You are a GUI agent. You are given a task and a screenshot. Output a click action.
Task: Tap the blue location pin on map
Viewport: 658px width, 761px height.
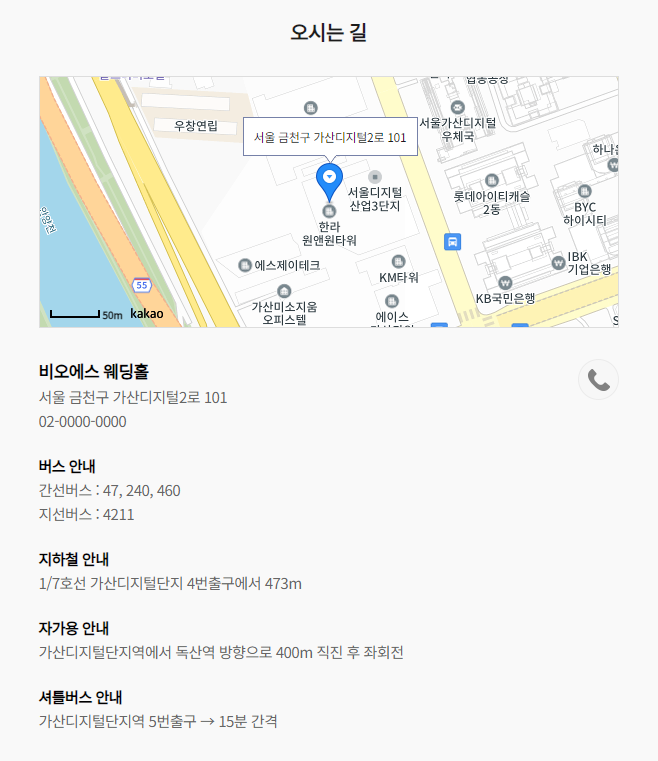(329, 180)
